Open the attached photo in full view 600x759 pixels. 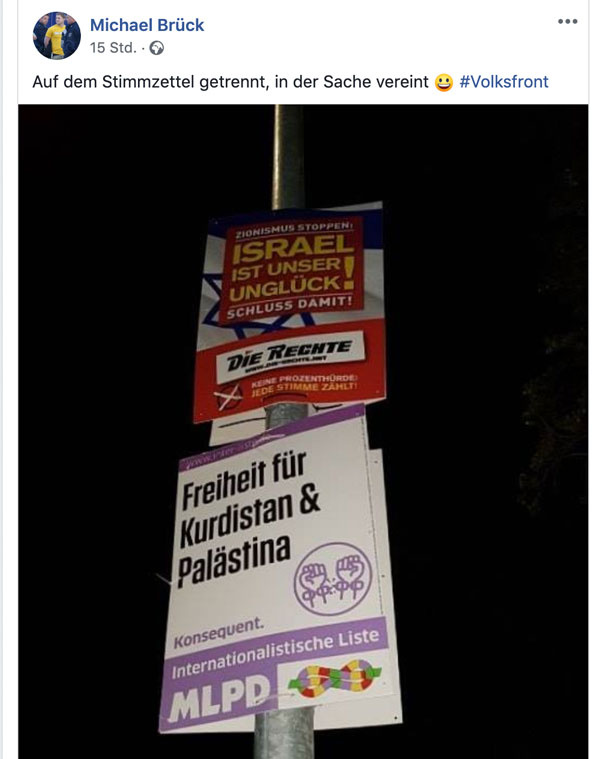[300, 430]
